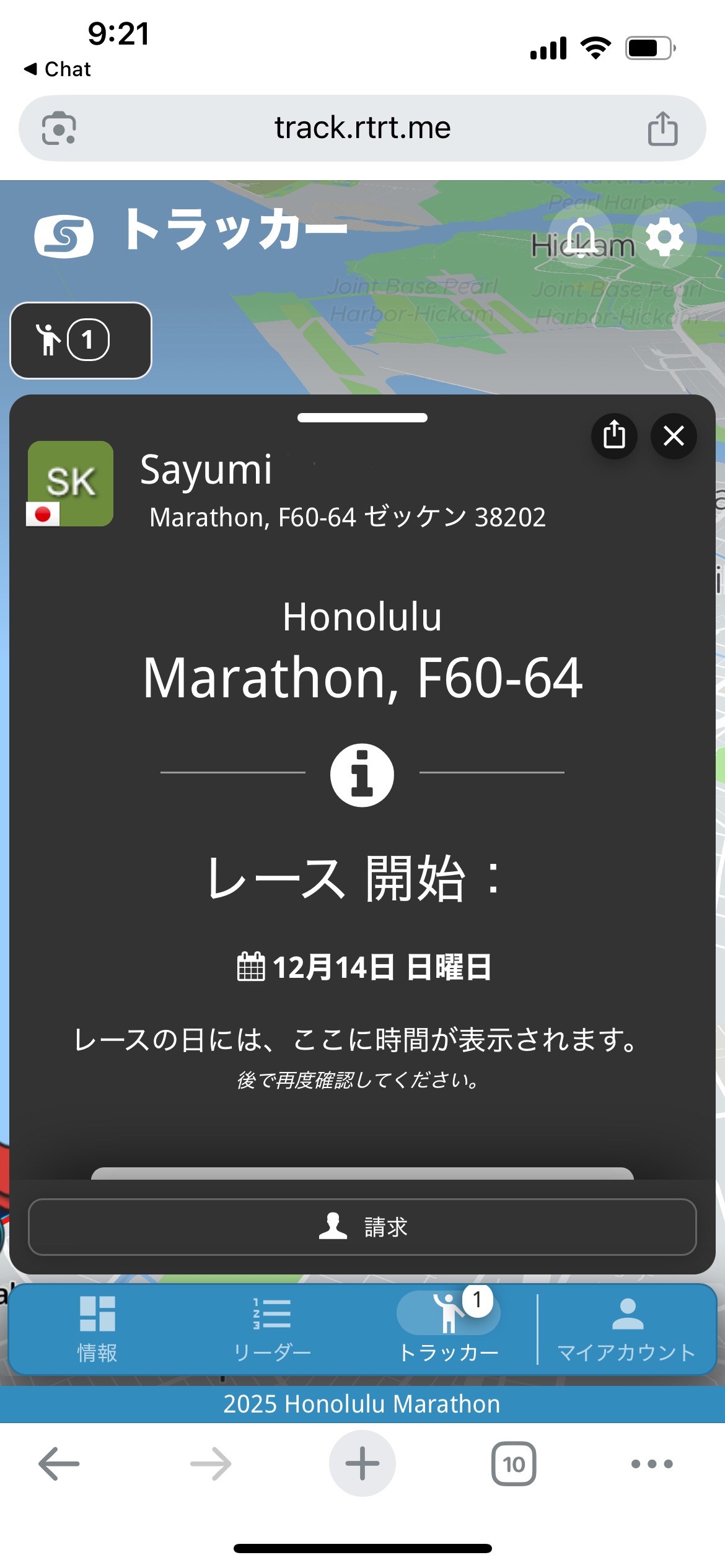
Task: Tap the tracked participants counter button
Action: coord(81,340)
